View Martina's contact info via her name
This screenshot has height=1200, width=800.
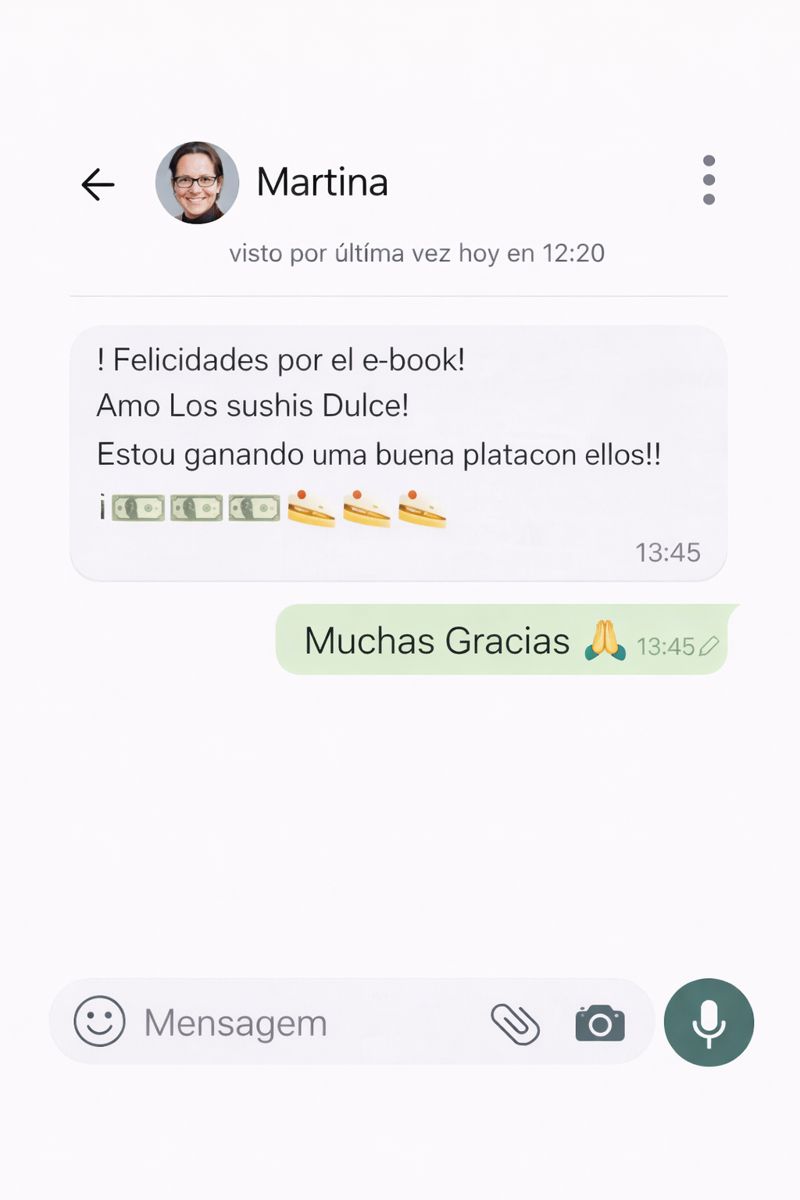tap(322, 182)
